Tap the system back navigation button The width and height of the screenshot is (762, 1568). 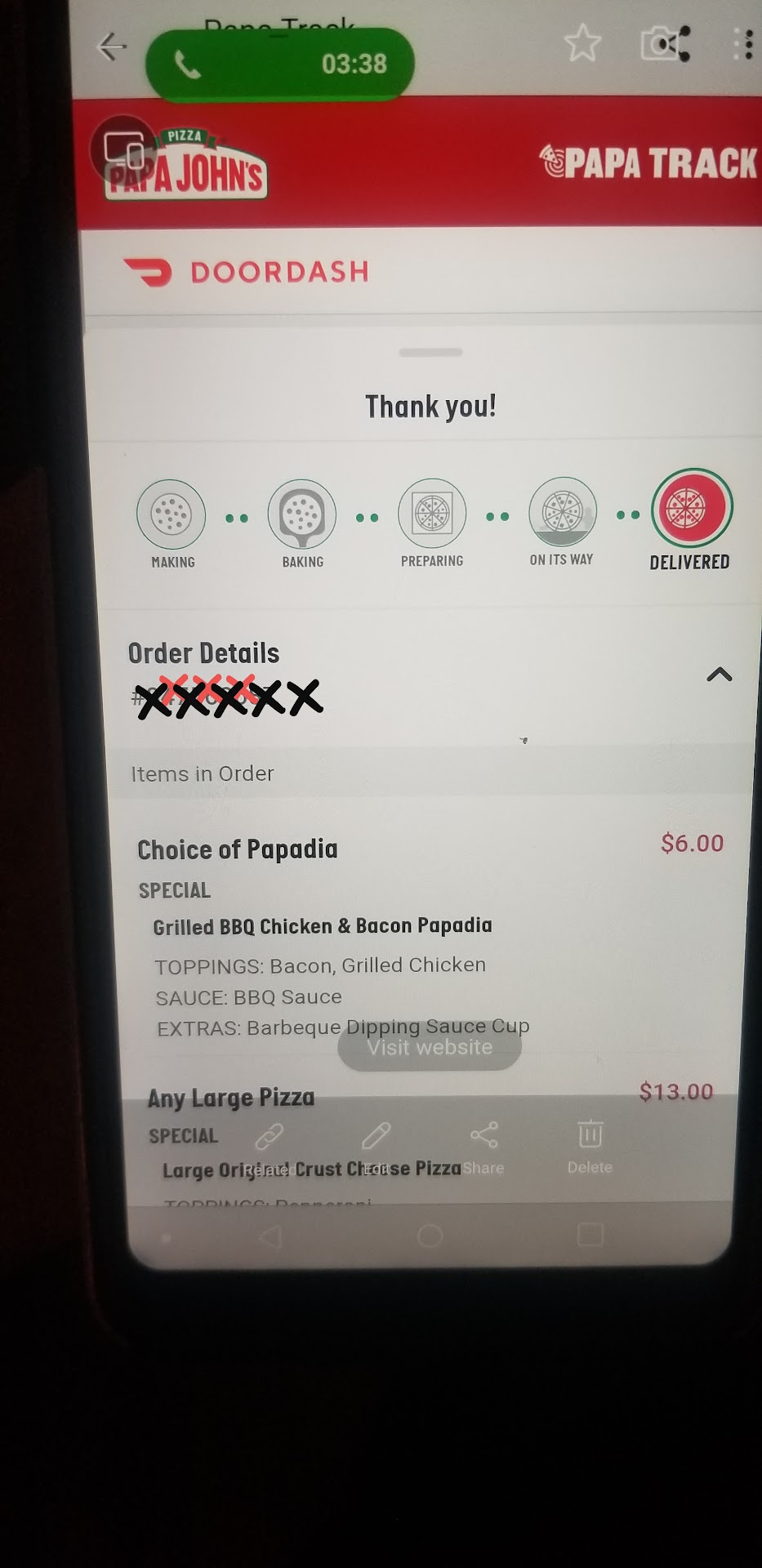pyautogui.click(x=270, y=1236)
